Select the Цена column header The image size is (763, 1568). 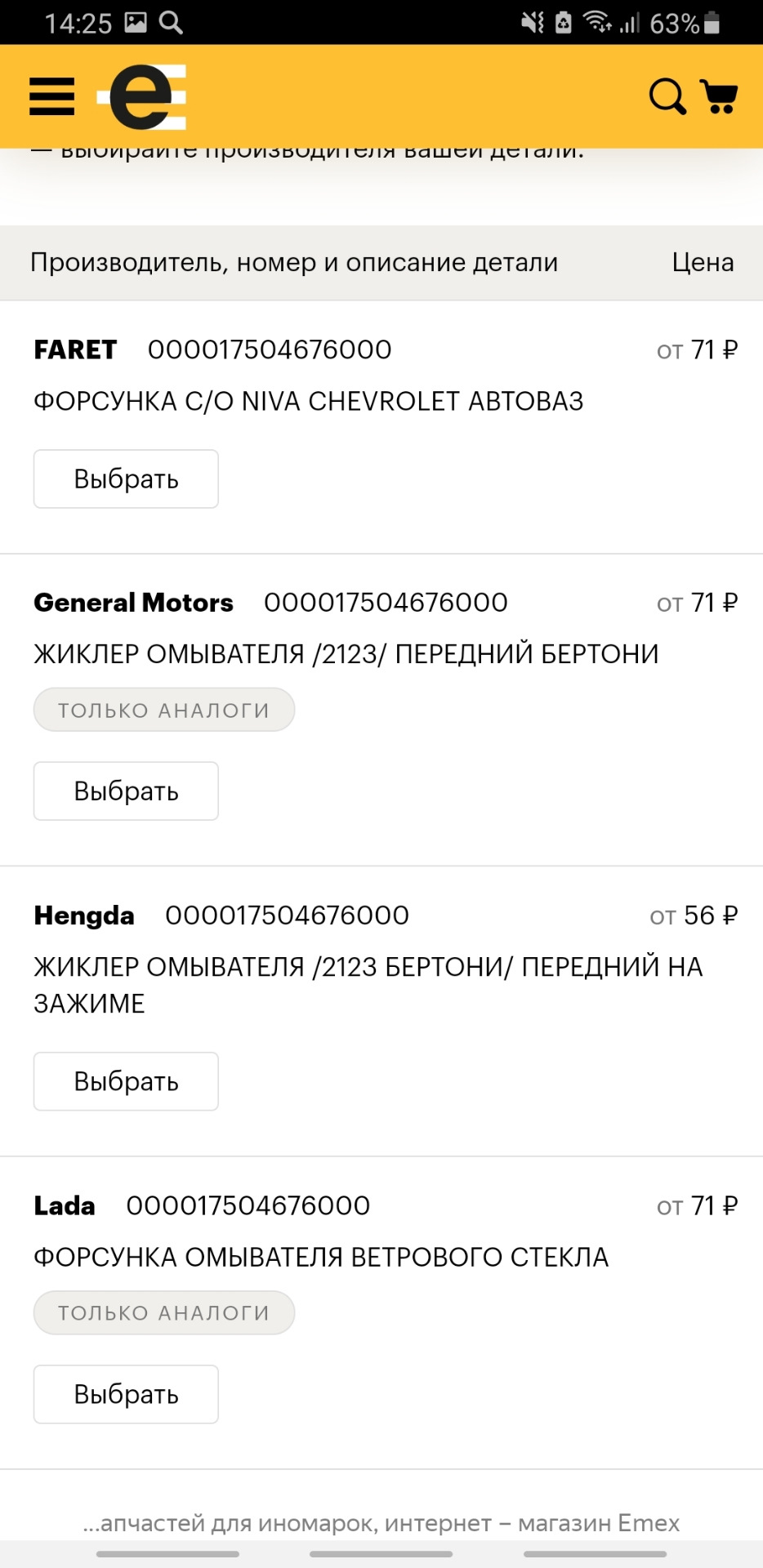tap(703, 262)
